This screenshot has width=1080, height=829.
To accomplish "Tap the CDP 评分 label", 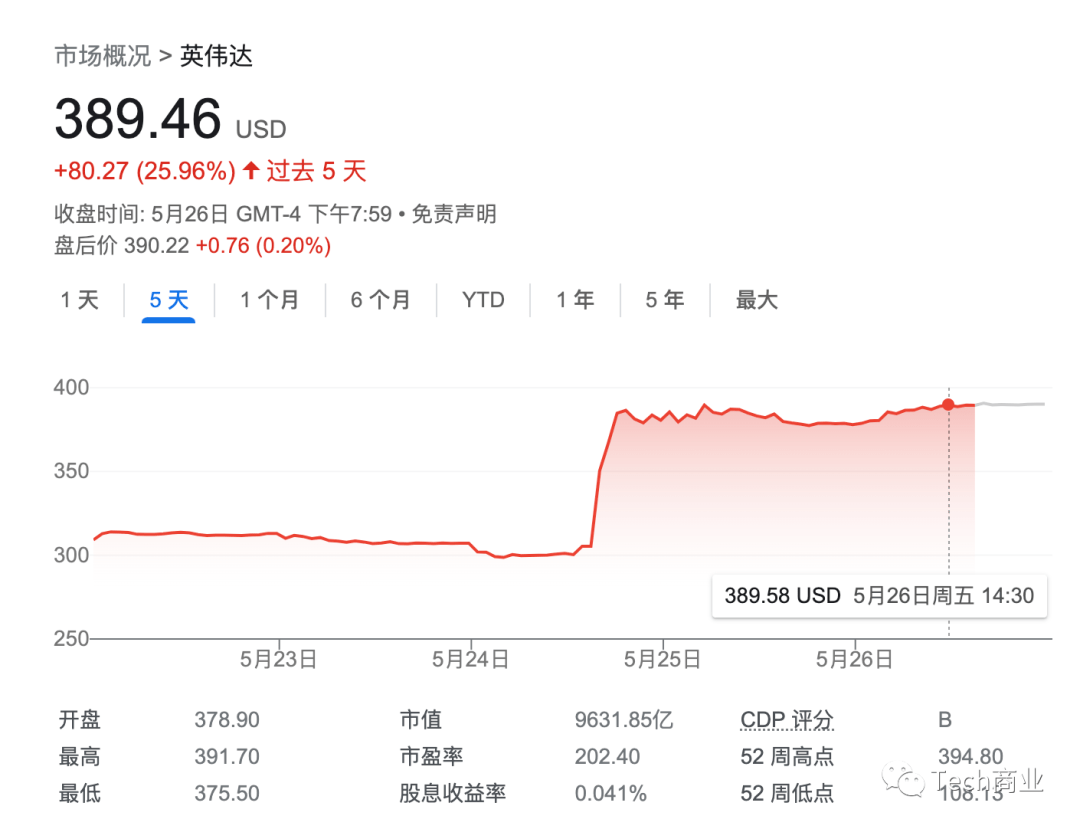I will click(786, 720).
